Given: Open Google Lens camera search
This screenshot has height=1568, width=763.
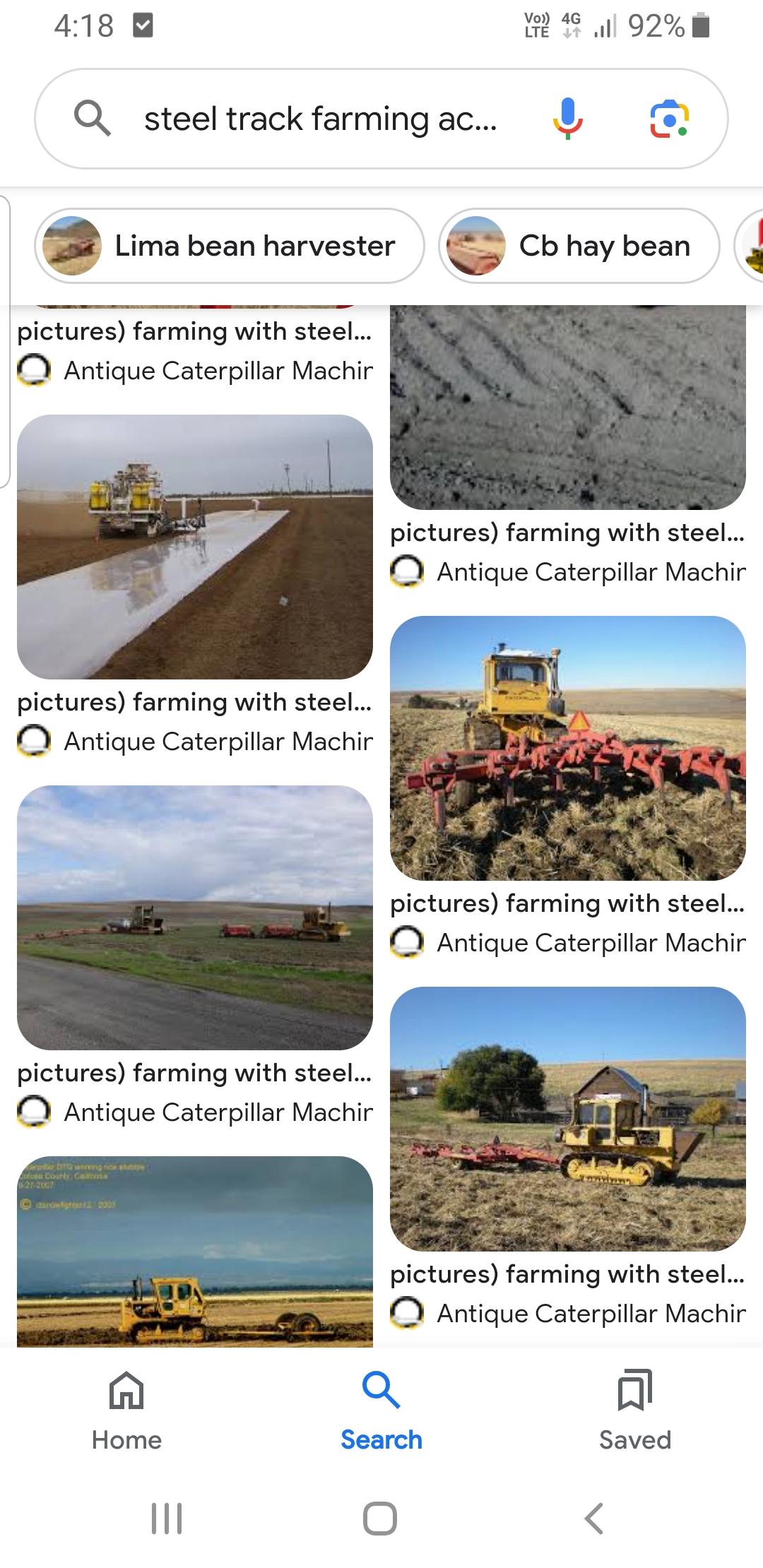Looking at the screenshot, I should point(669,119).
